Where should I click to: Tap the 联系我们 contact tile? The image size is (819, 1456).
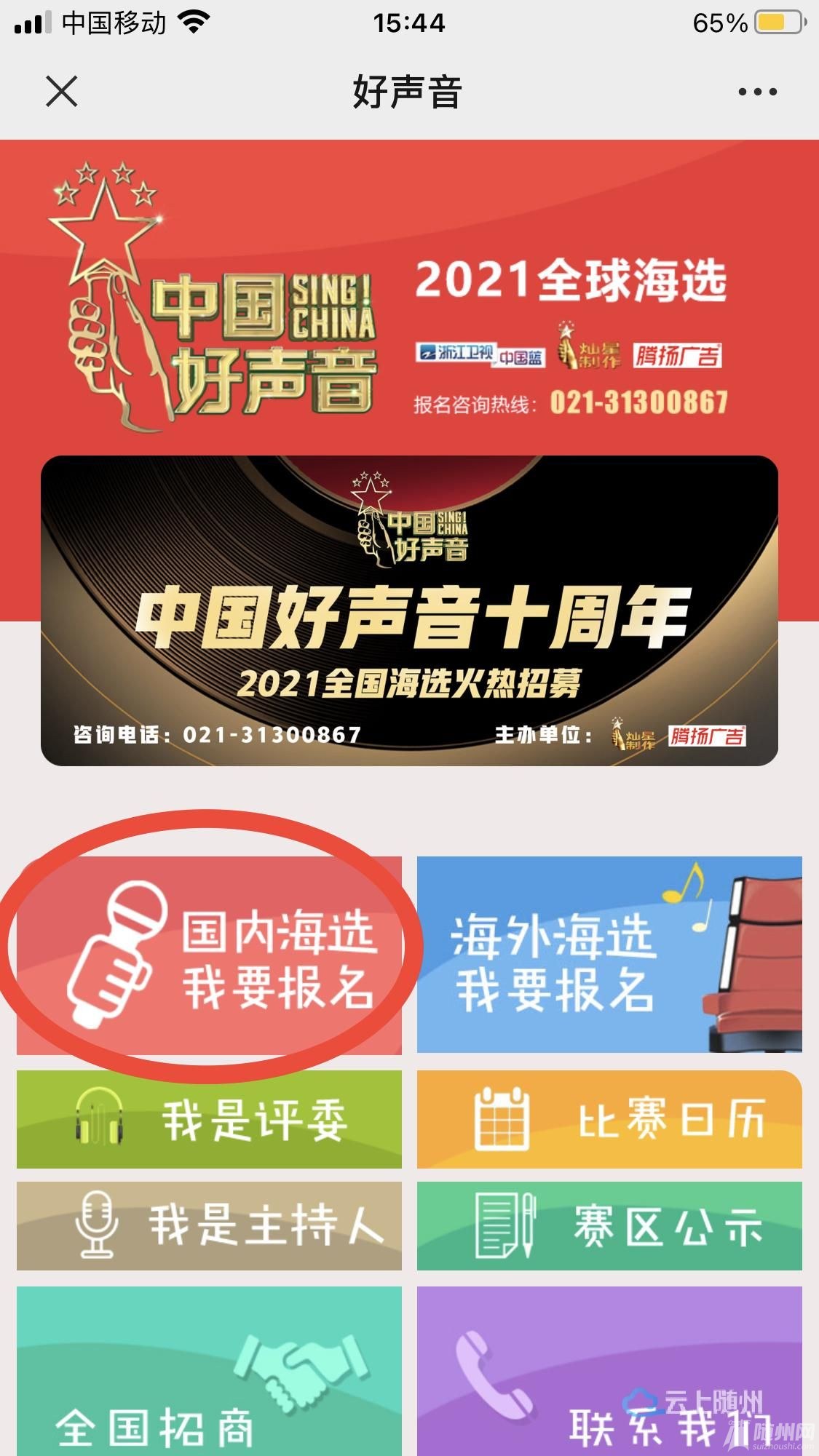609,1372
